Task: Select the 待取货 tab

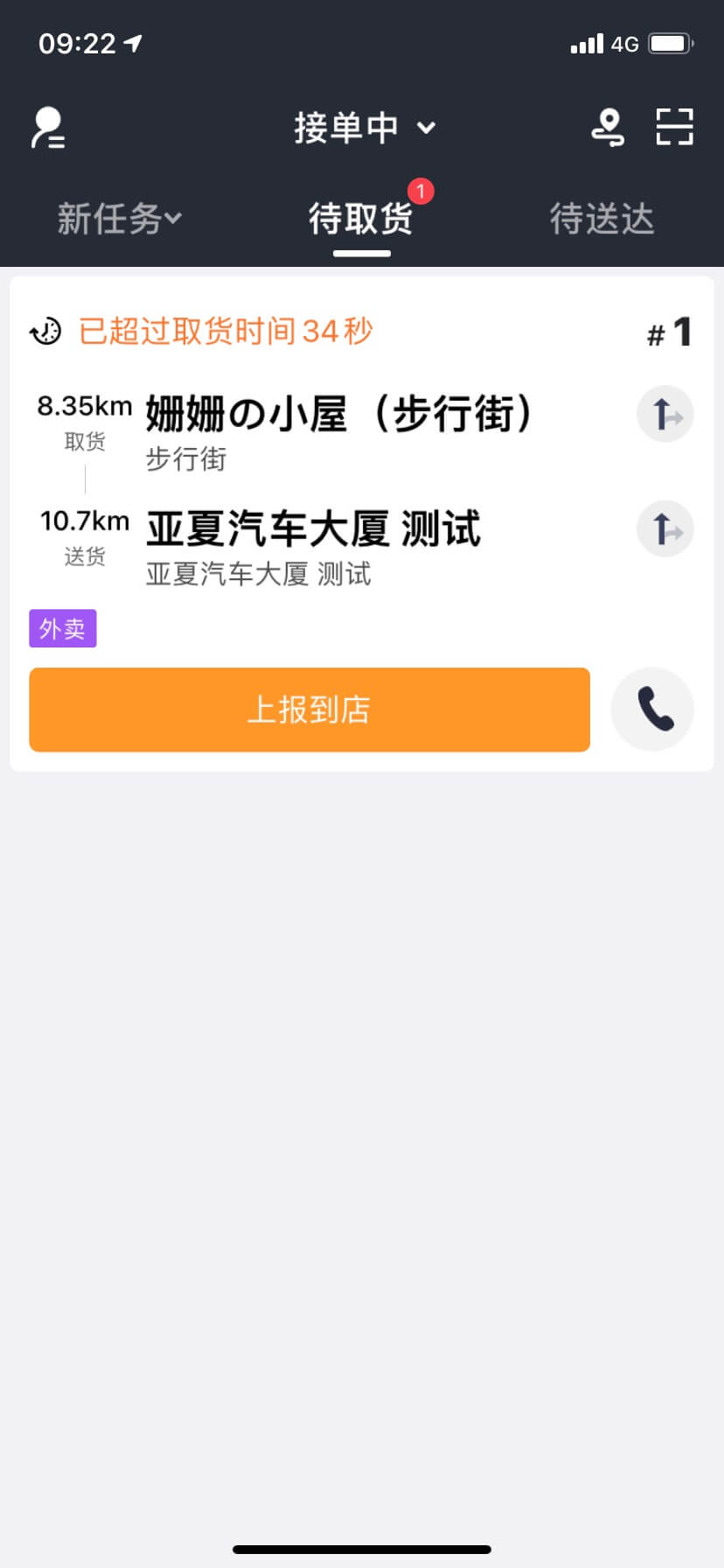Action: [361, 219]
